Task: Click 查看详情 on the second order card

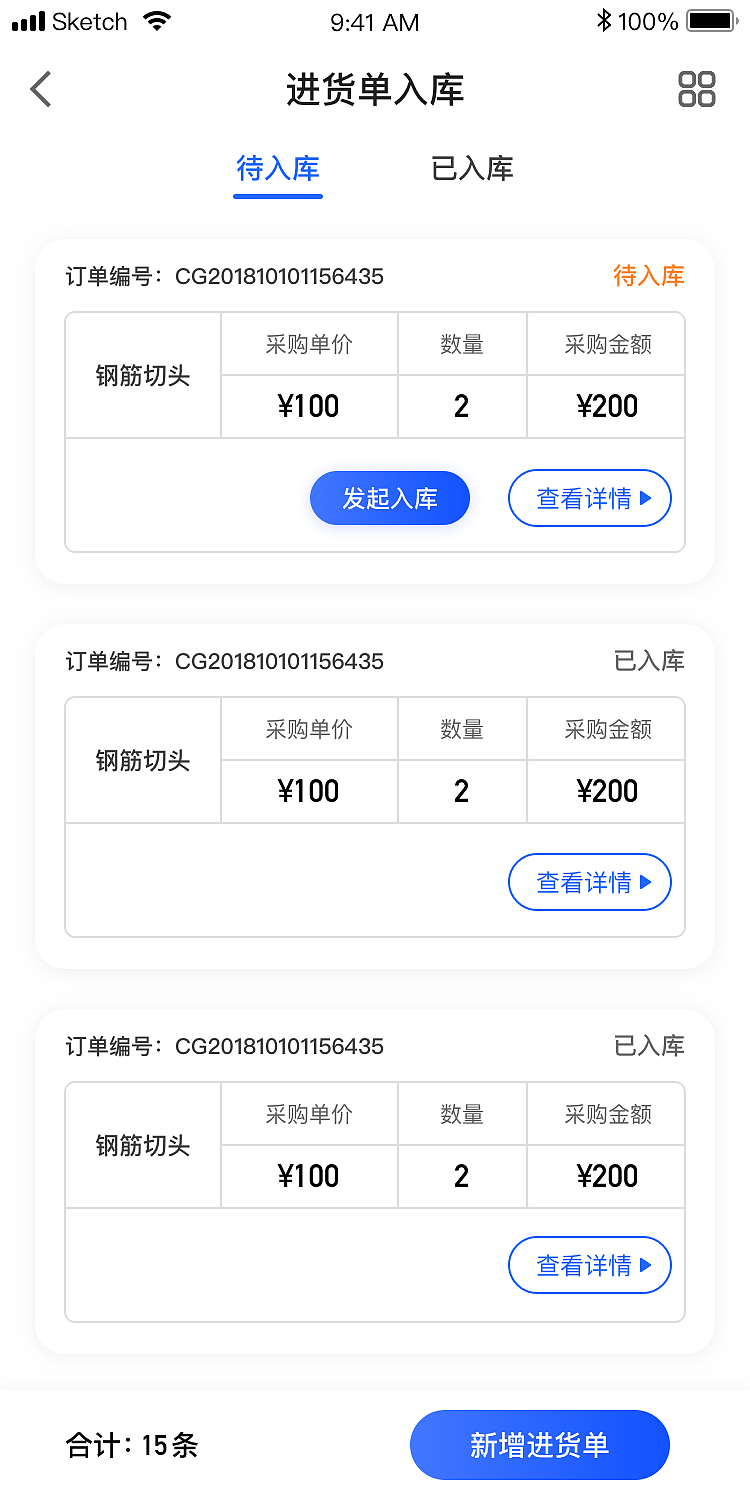Action: [590, 882]
